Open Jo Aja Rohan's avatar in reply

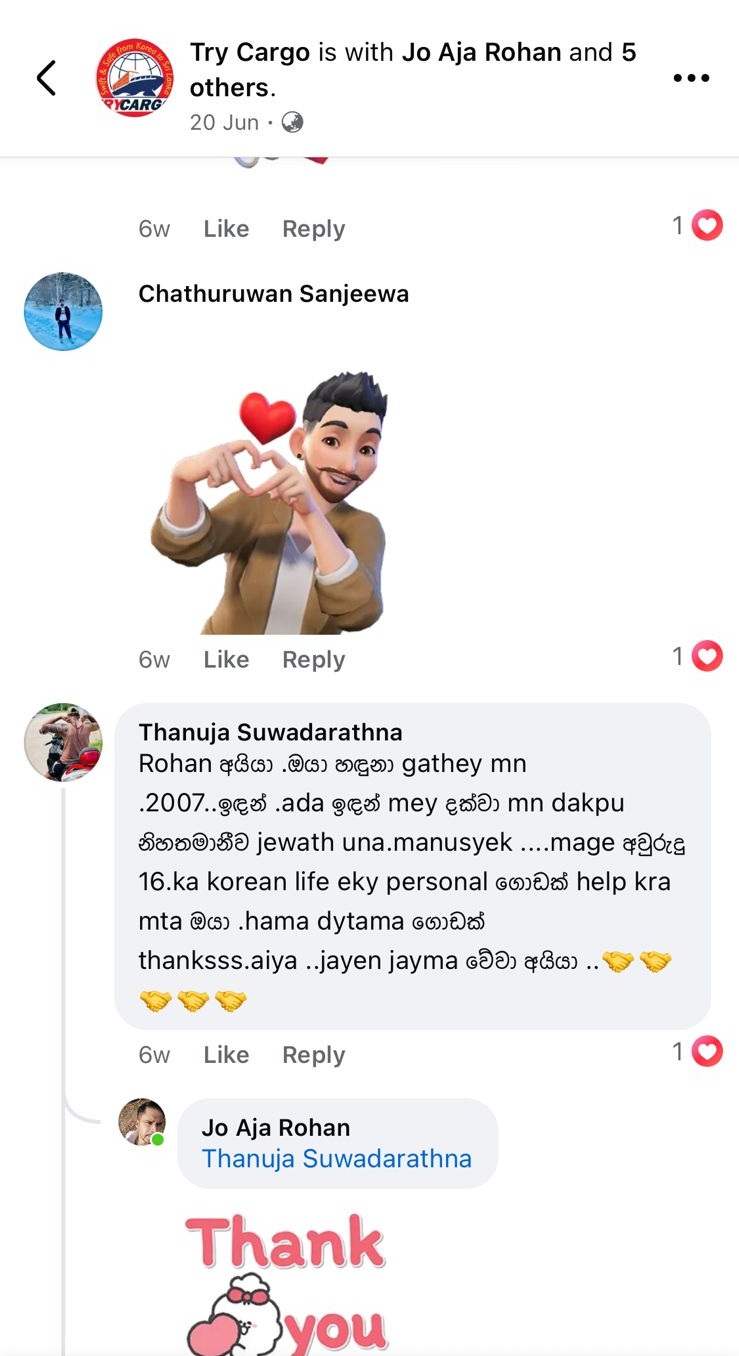coord(141,1122)
